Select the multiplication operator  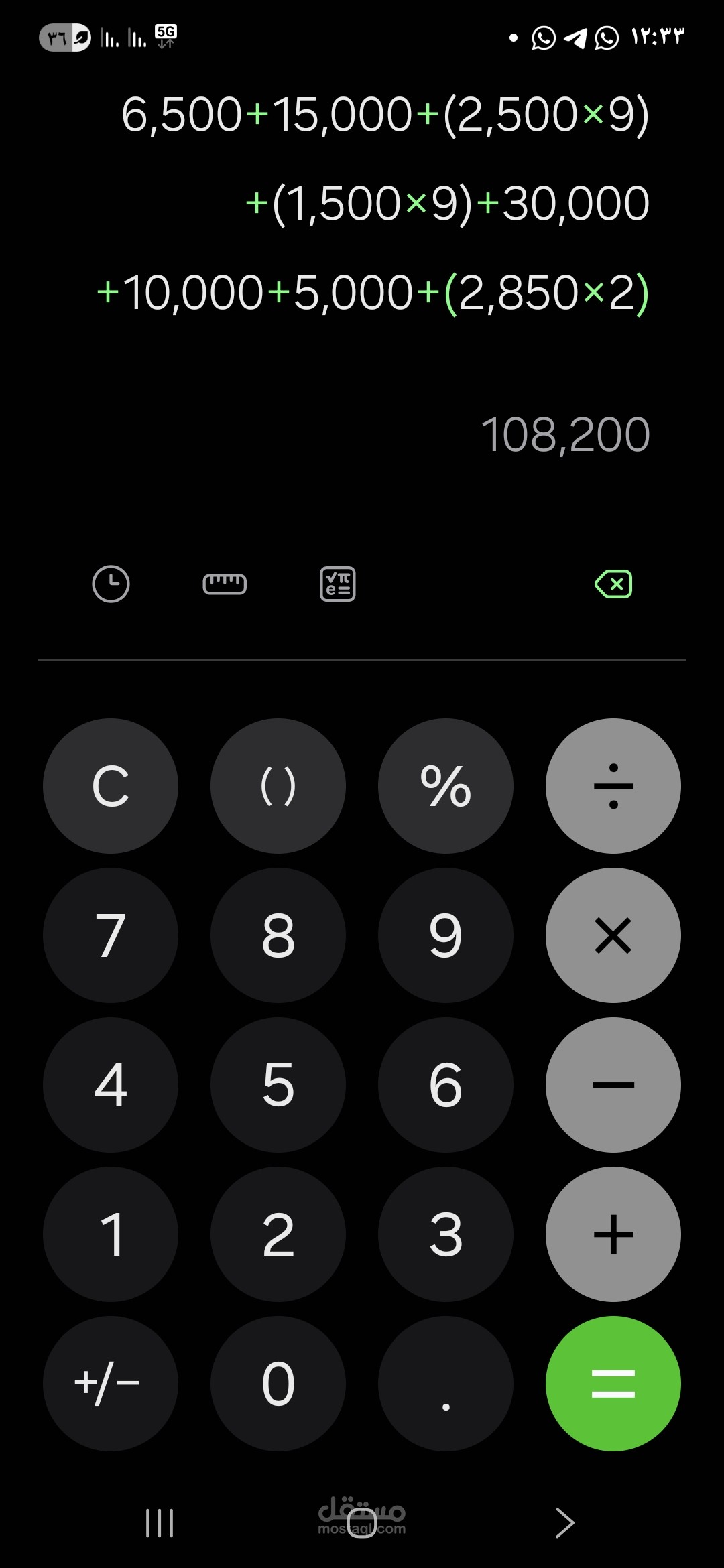click(613, 935)
